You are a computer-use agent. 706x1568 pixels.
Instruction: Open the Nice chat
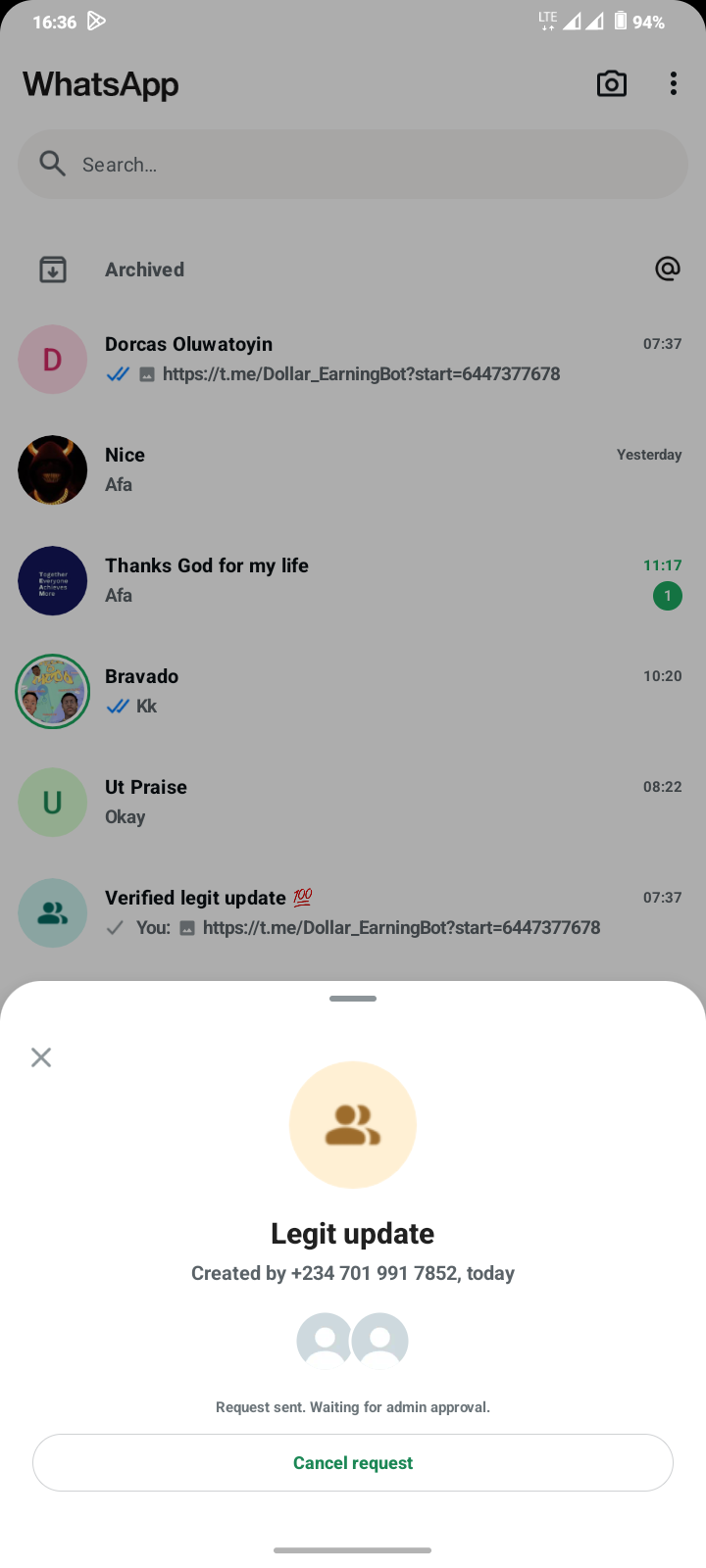pos(373,469)
